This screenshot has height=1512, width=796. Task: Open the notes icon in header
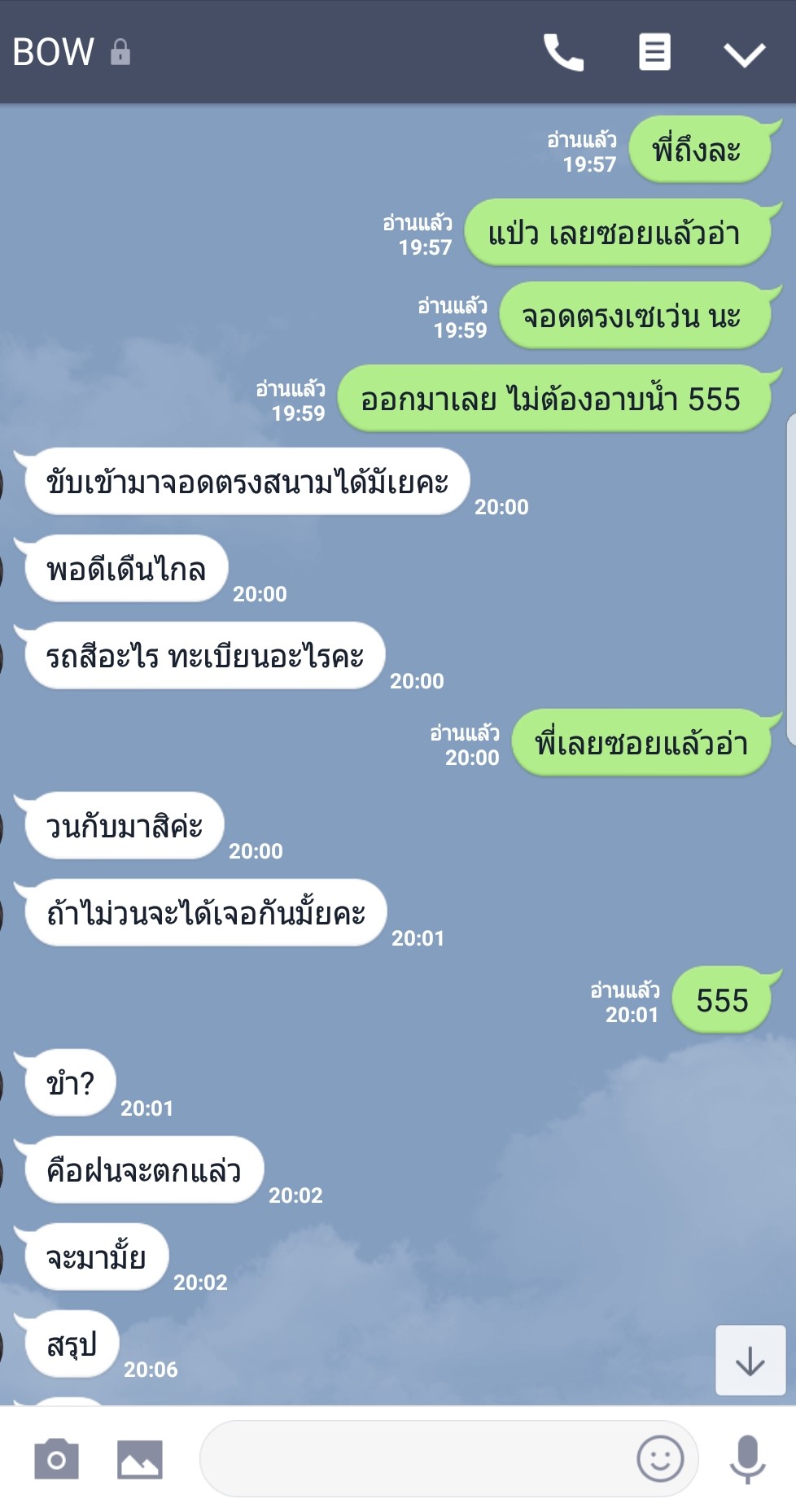click(654, 52)
